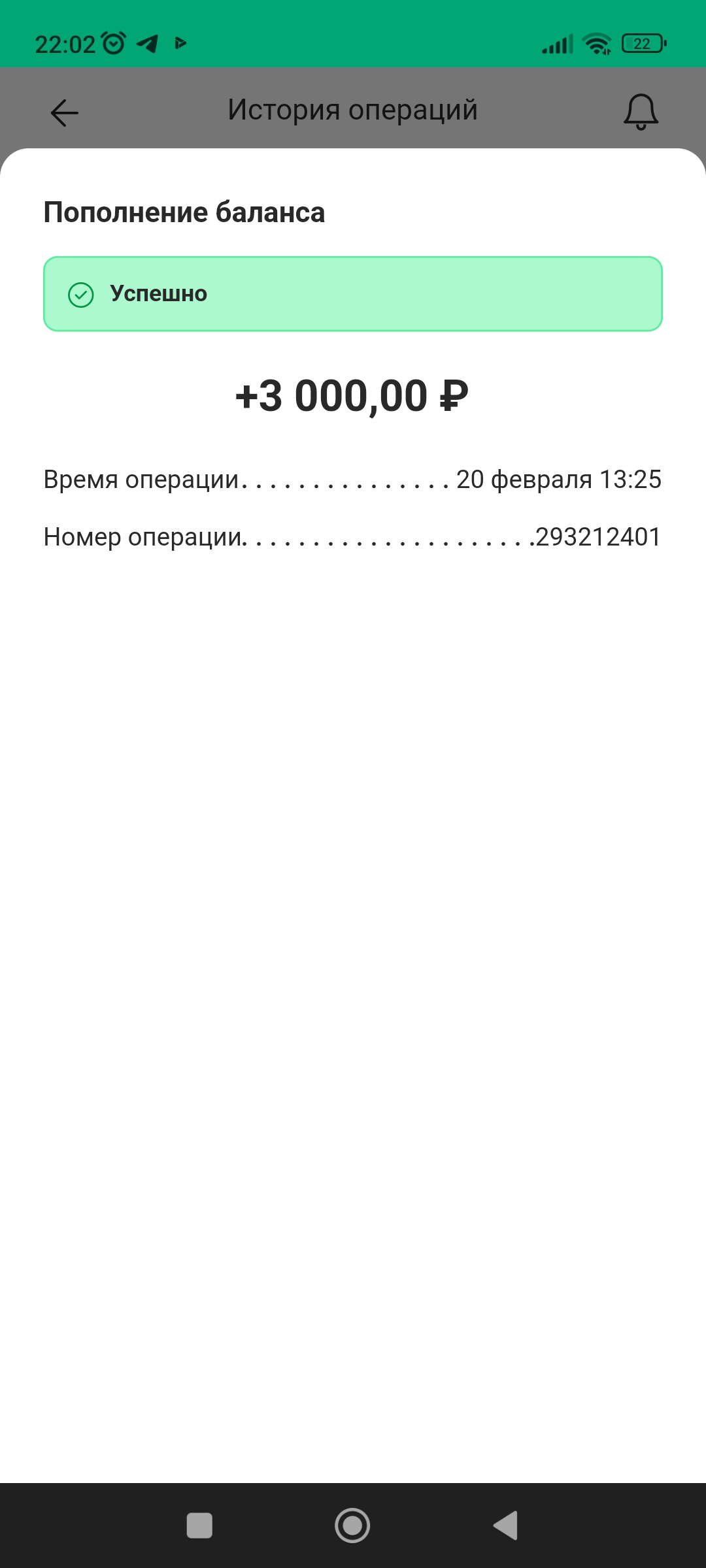Open recent apps from navigation bar
Screen dimensions: 706x1568
click(x=199, y=1526)
